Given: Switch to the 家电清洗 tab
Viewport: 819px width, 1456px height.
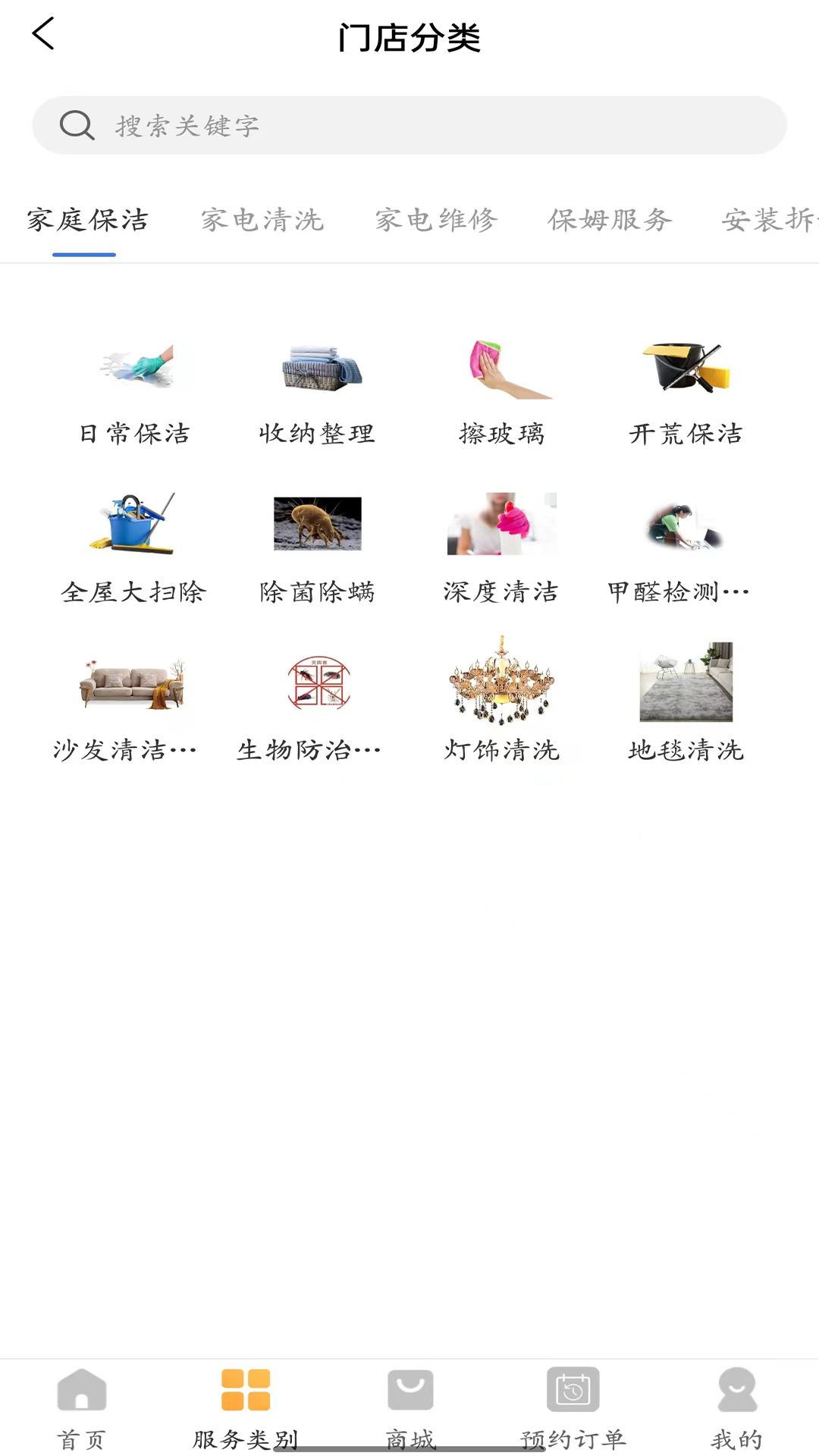Looking at the screenshot, I should coord(262,220).
